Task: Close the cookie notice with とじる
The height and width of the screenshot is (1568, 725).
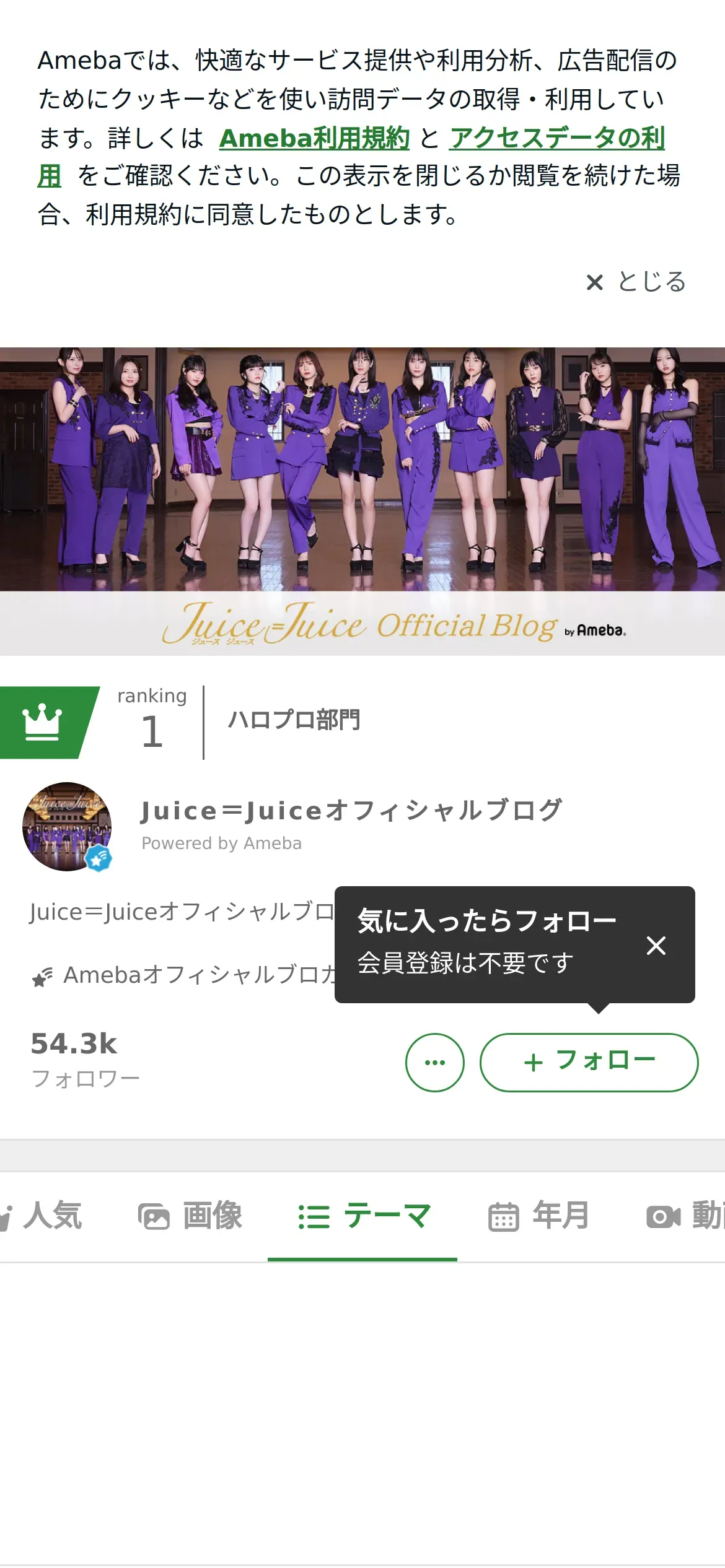Action: [636, 282]
